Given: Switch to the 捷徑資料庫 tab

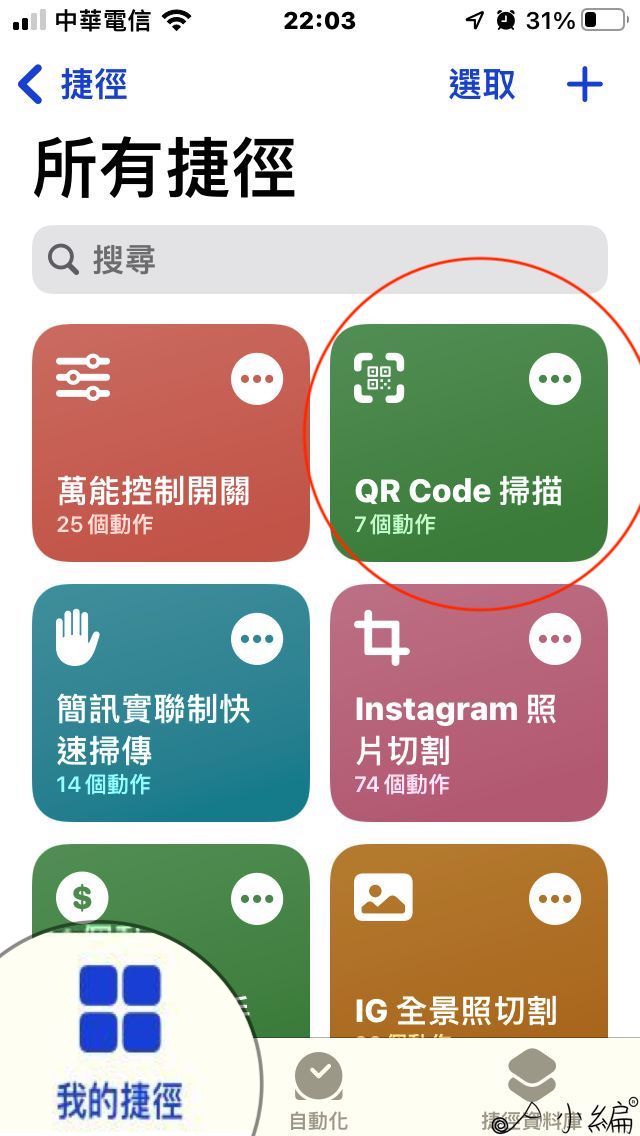Looking at the screenshot, I should point(531,1092).
